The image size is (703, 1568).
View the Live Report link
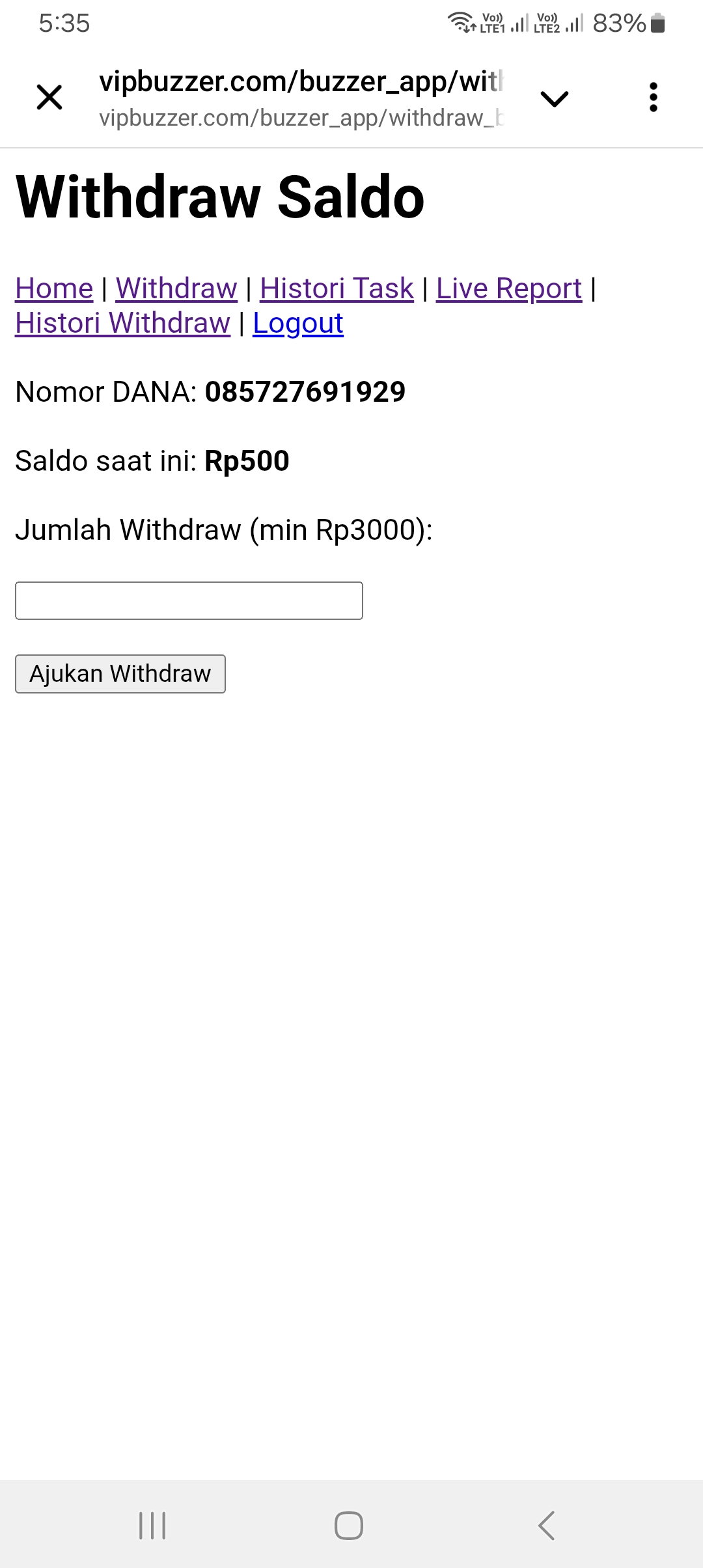pos(509,288)
